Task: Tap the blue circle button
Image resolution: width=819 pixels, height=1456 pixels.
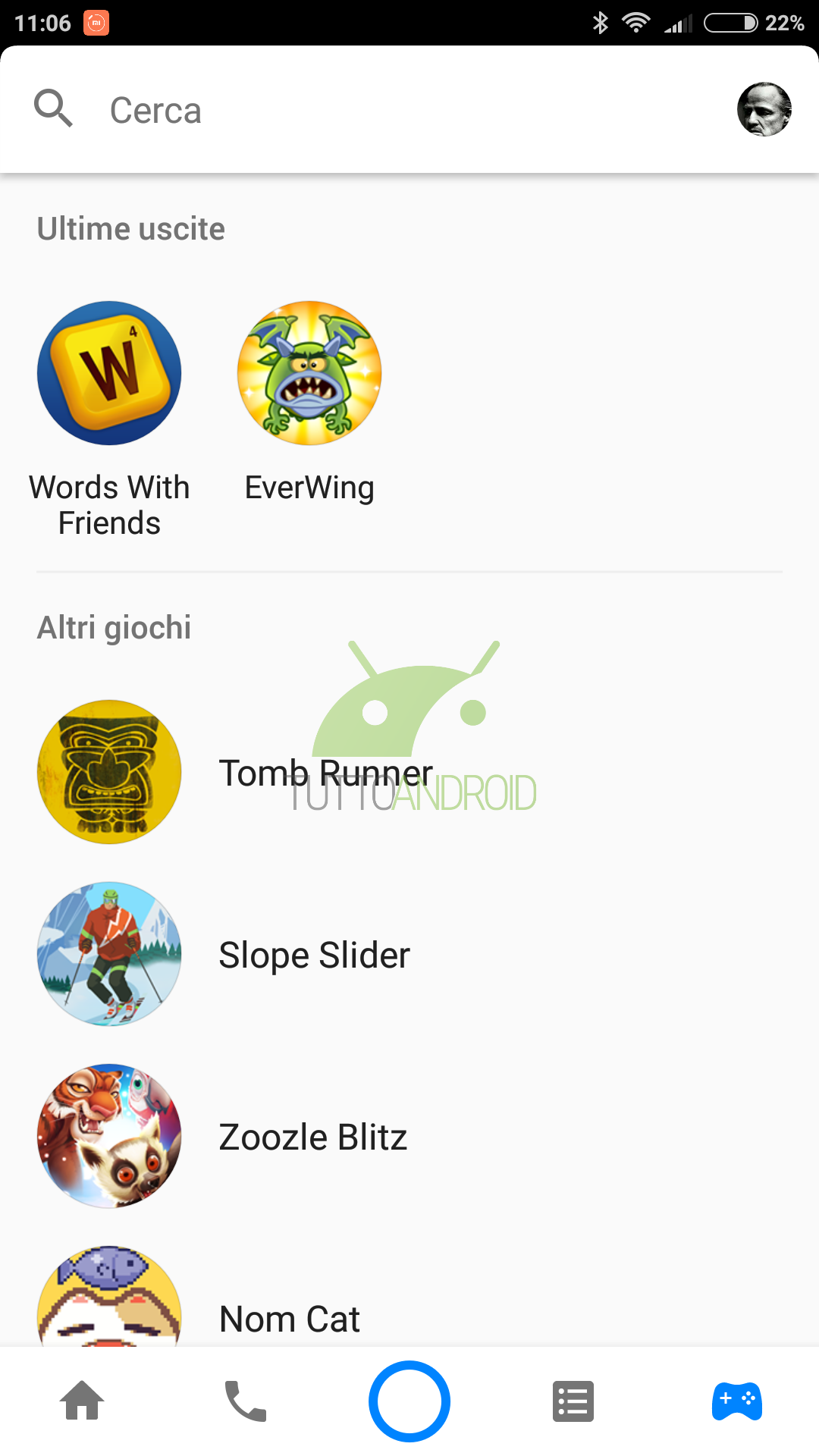Action: pos(409,1401)
